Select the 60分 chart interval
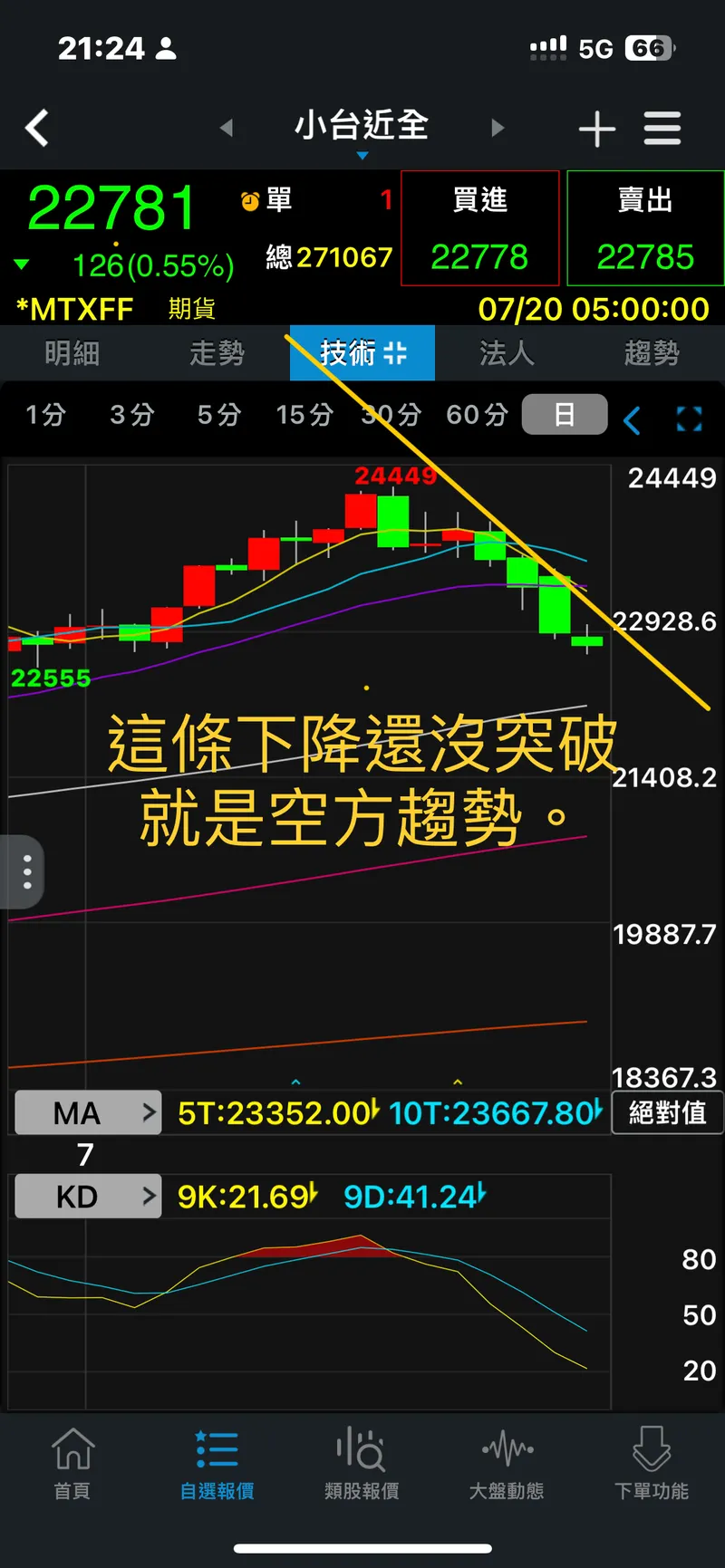This screenshot has height=1568, width=725. (477, 415)
